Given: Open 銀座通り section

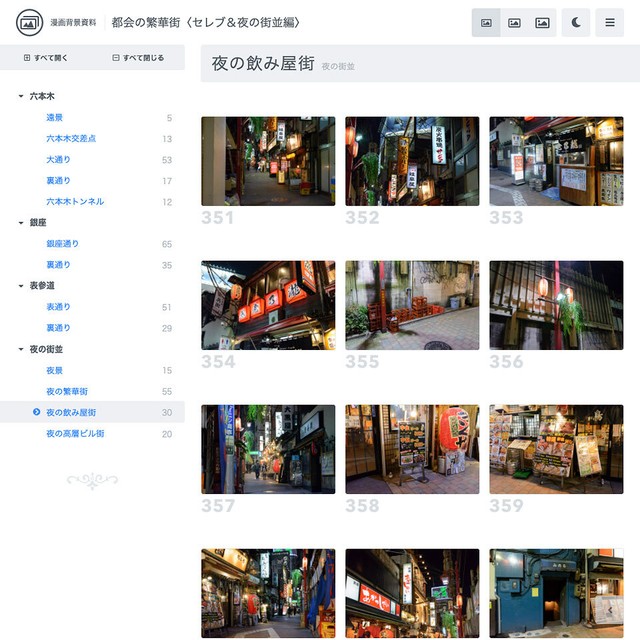Looking at the screenshot, I should tap(62, 244).
